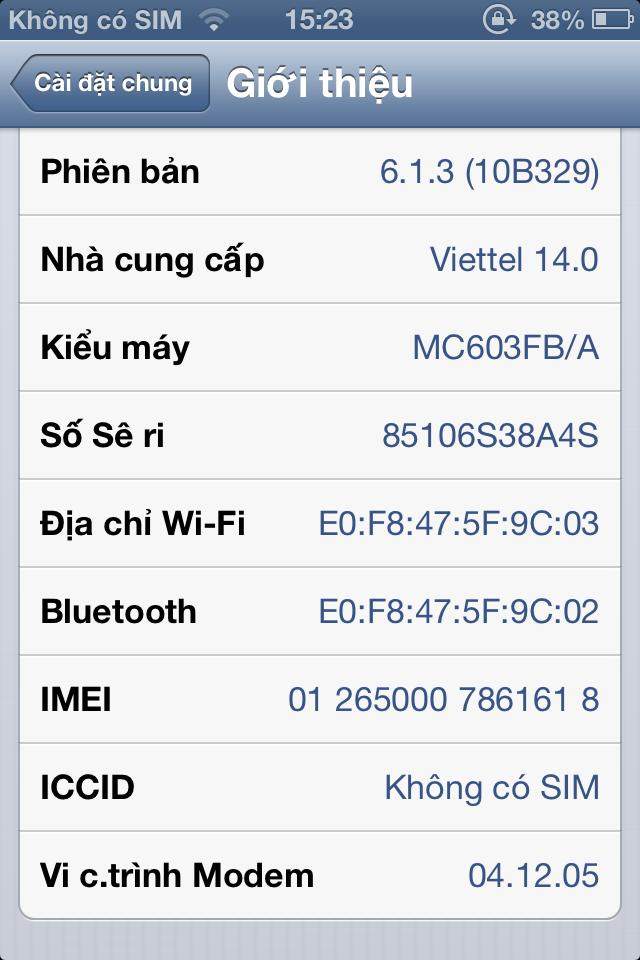Go back to Cài đặt chung
This screenshot has height=960, width=640.
point(110,83)
